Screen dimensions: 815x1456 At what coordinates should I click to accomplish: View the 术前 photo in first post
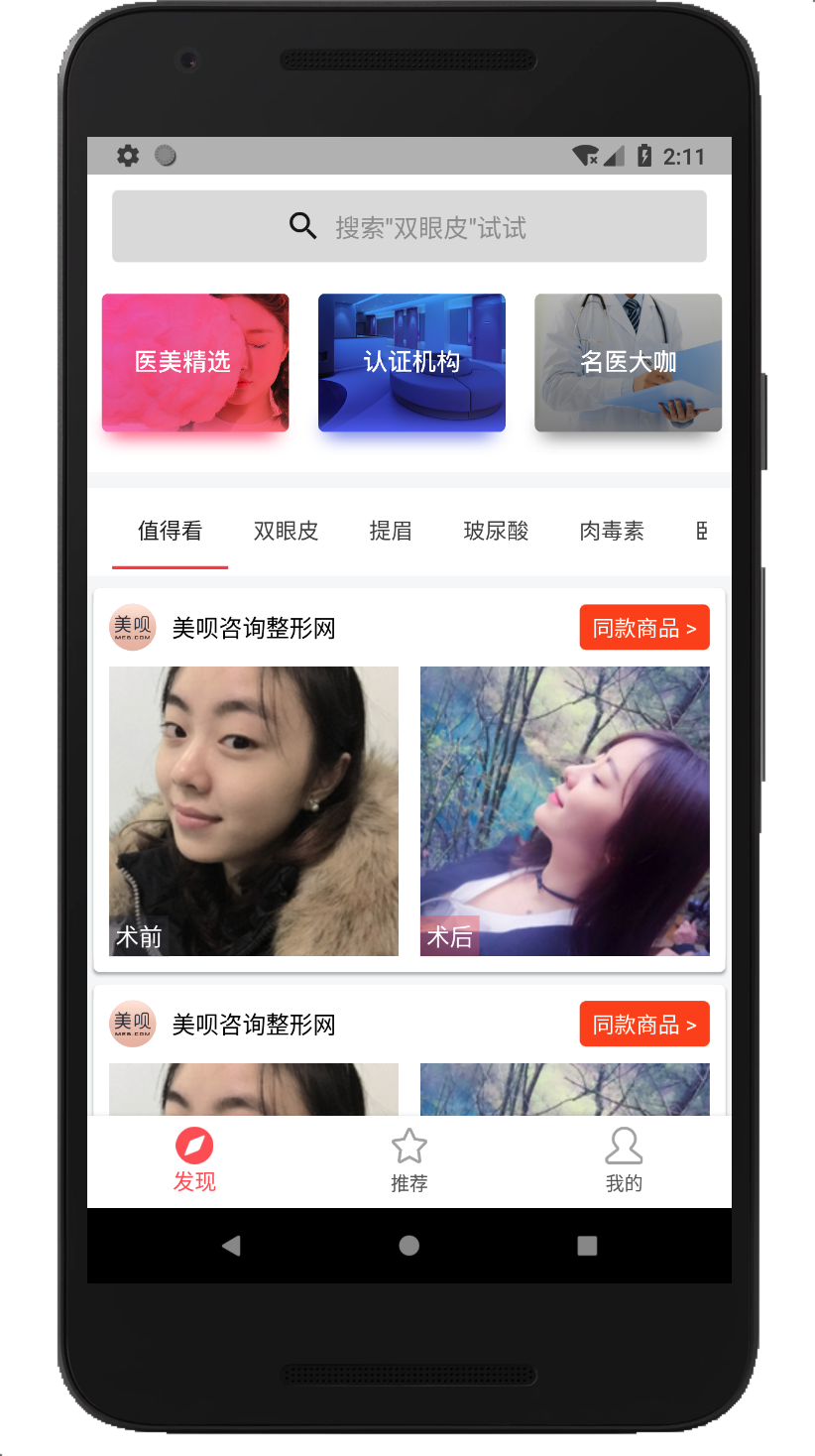[254, 810]
